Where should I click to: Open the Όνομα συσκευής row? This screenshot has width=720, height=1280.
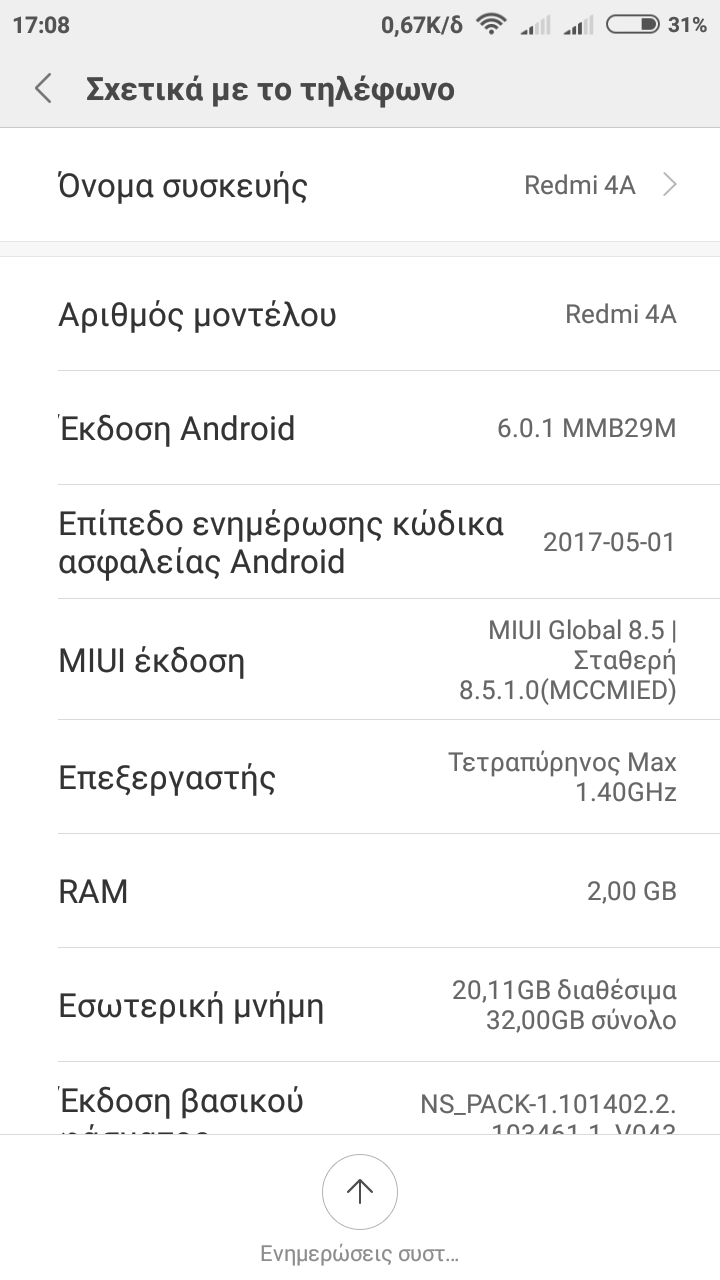point(360,186)
